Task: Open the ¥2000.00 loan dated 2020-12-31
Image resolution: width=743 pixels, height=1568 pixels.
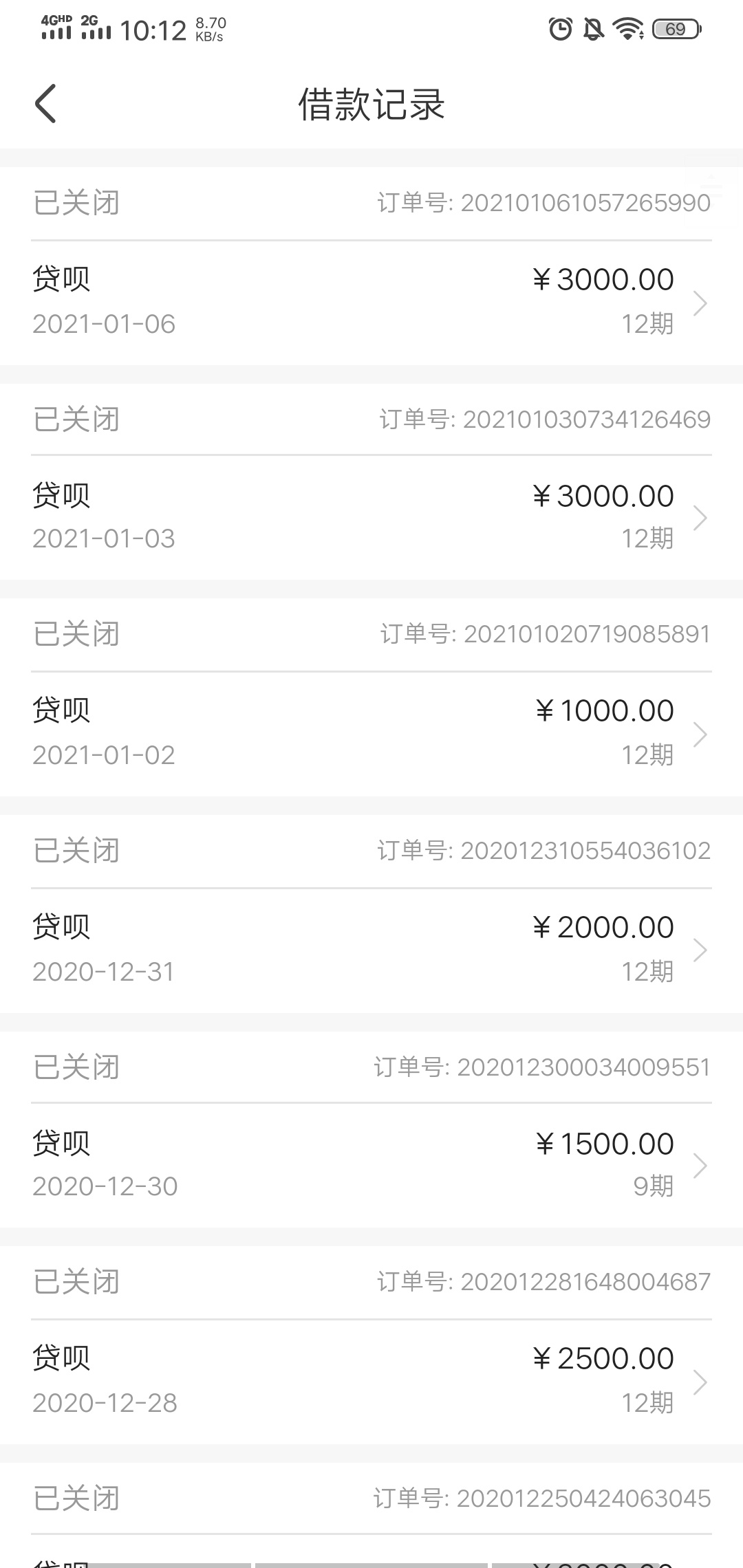Action: [x=371, y=950]
